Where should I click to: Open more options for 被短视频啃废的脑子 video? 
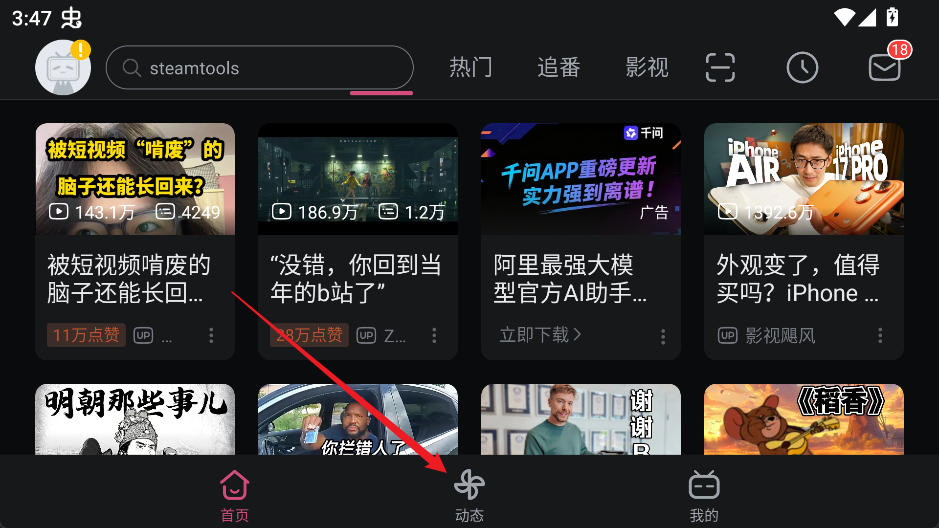[x=211, y=336]
